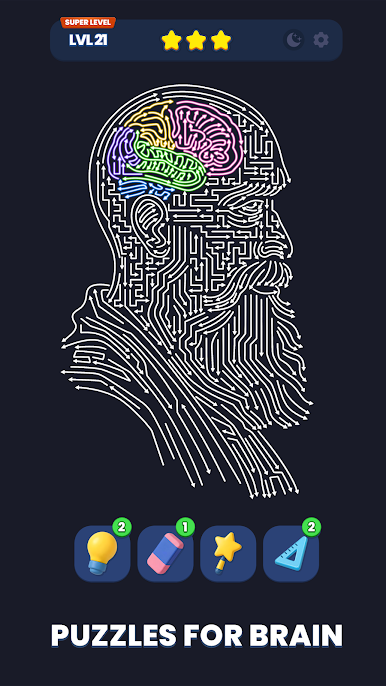Use the lightbulb hint booster
386x686 pixels.
click(x=102, y=553)
